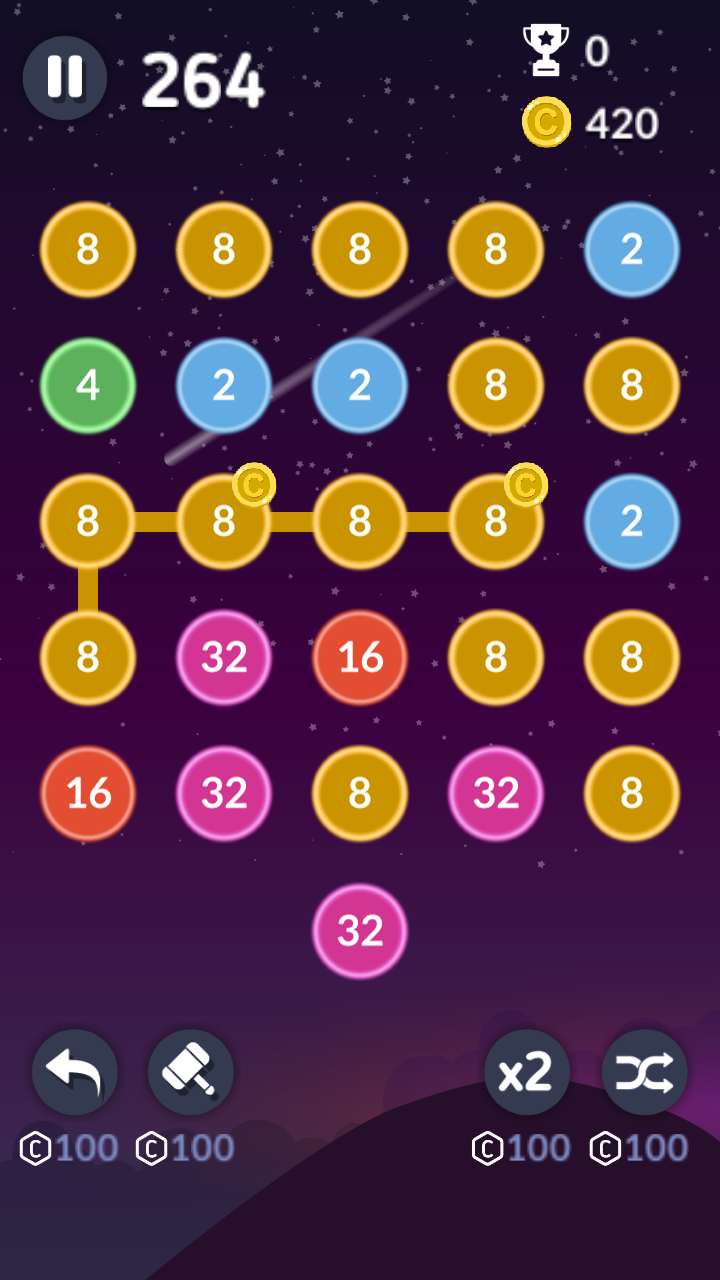The image size is (720, 1280).
Task: Select the pink 32 bubble in the fourth row
Action: (223, 658)
